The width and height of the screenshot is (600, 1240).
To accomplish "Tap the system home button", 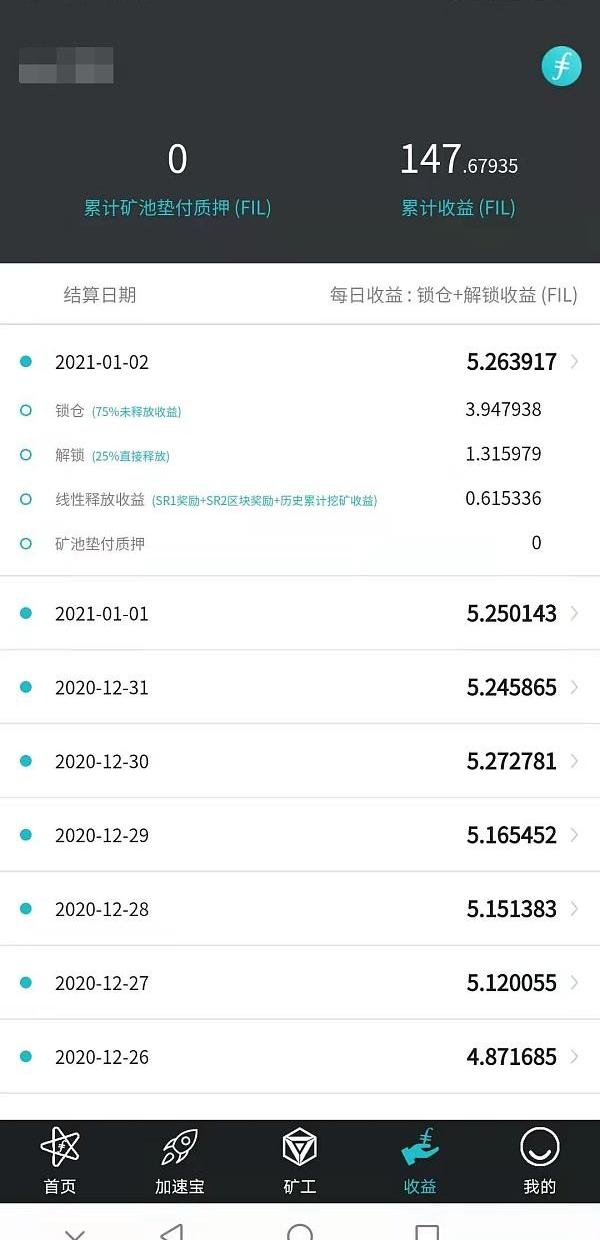I will point(300,1231).
